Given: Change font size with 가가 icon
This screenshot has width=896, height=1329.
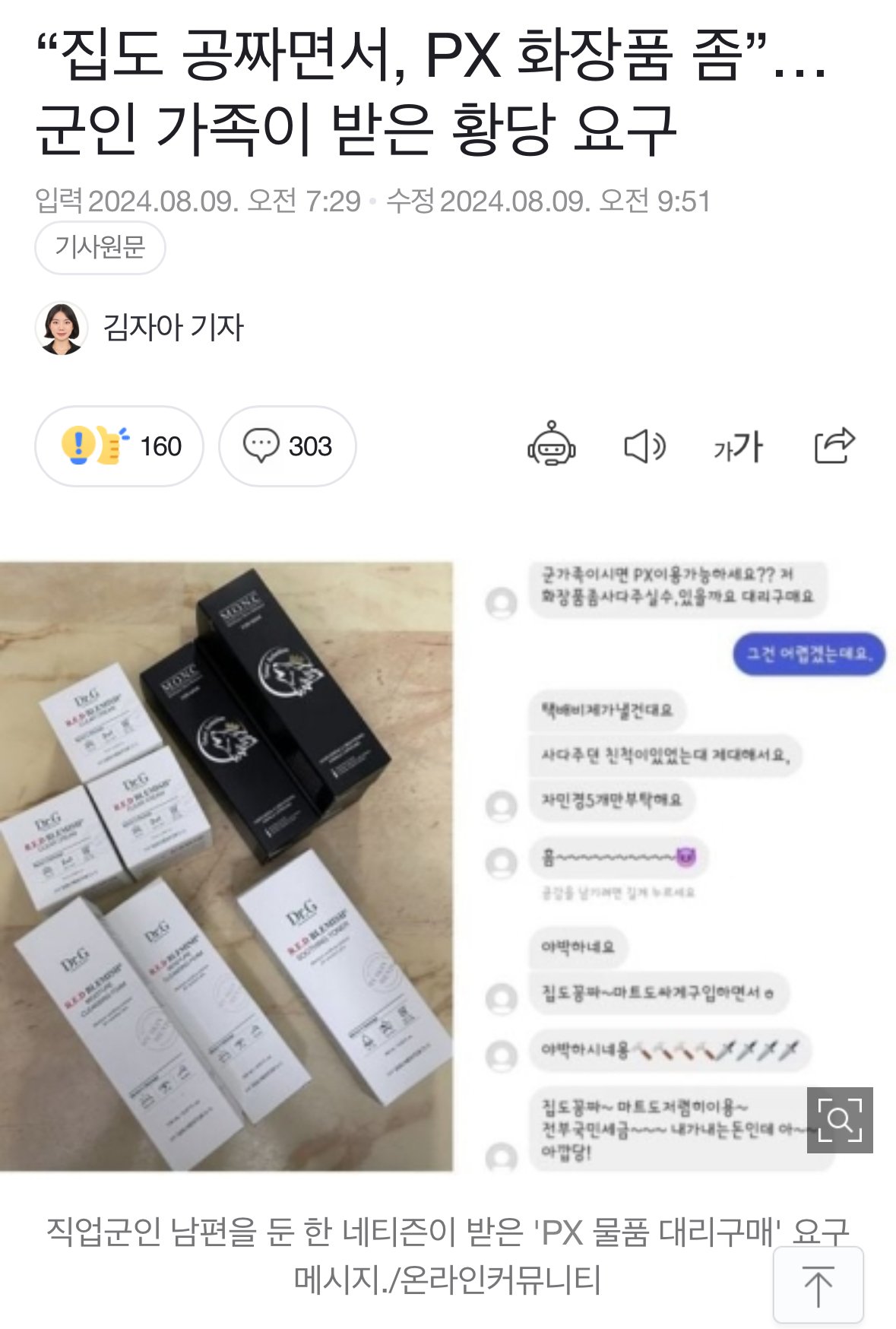Looking at the screenshot, I should 737,446.
